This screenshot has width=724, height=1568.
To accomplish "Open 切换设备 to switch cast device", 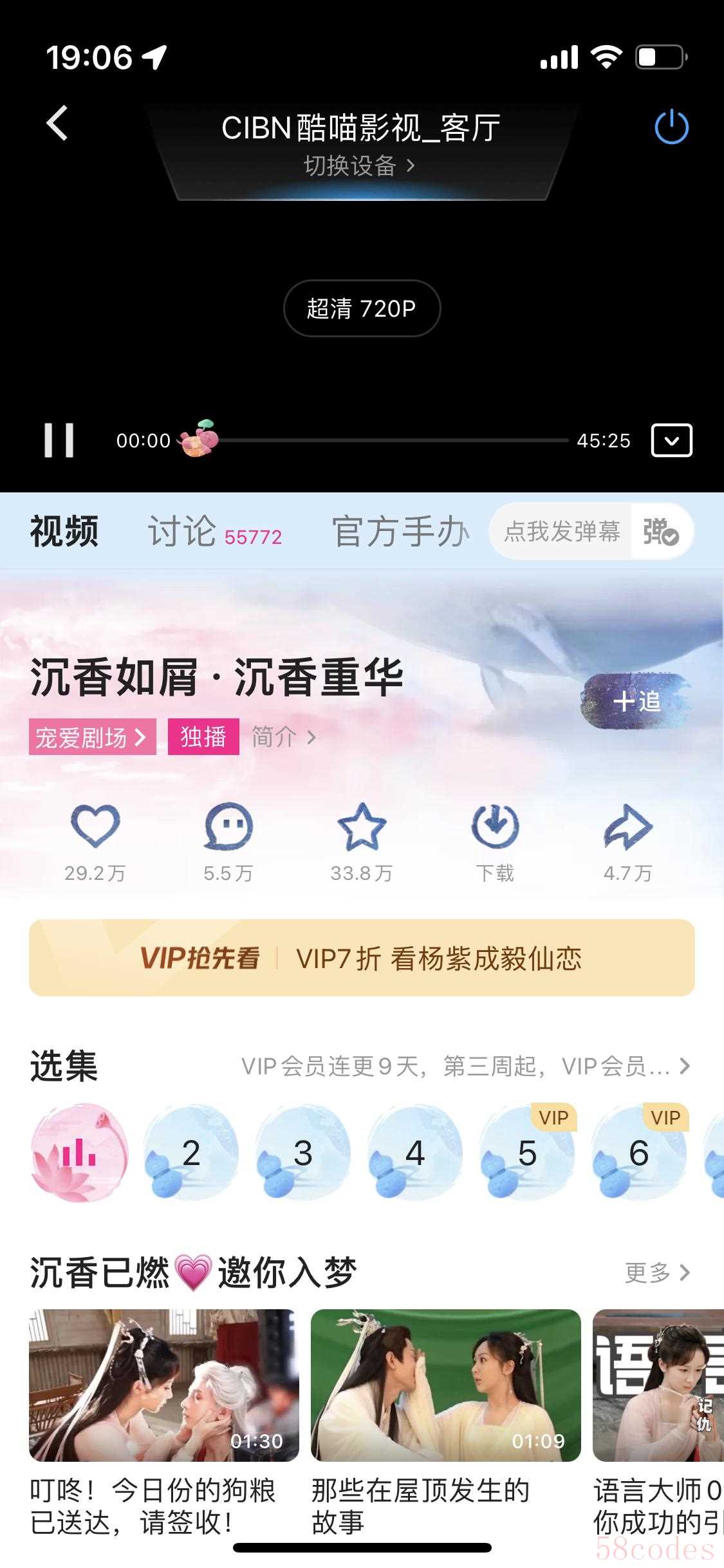I will point(359,166).
